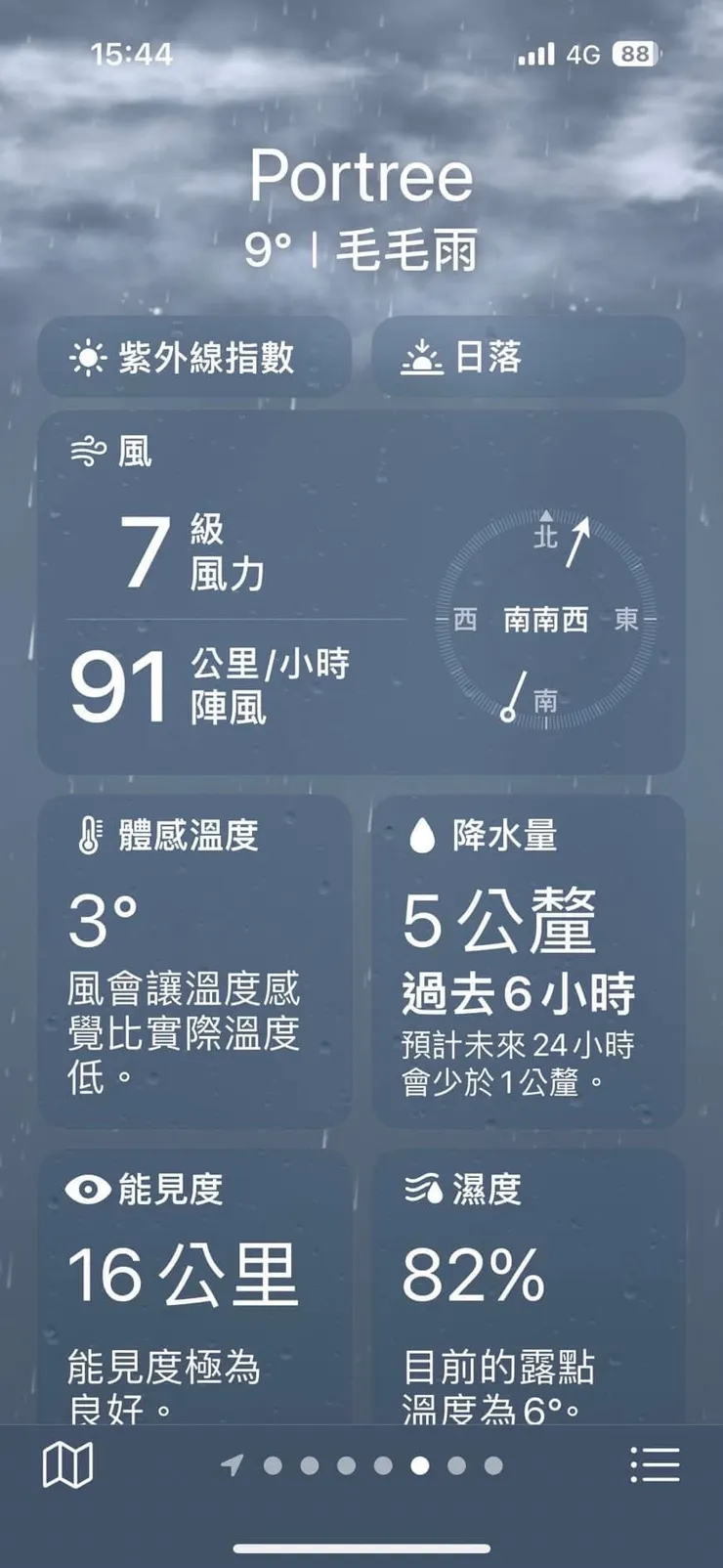Click the cellular signal bars icon

[x=535, y=55]
